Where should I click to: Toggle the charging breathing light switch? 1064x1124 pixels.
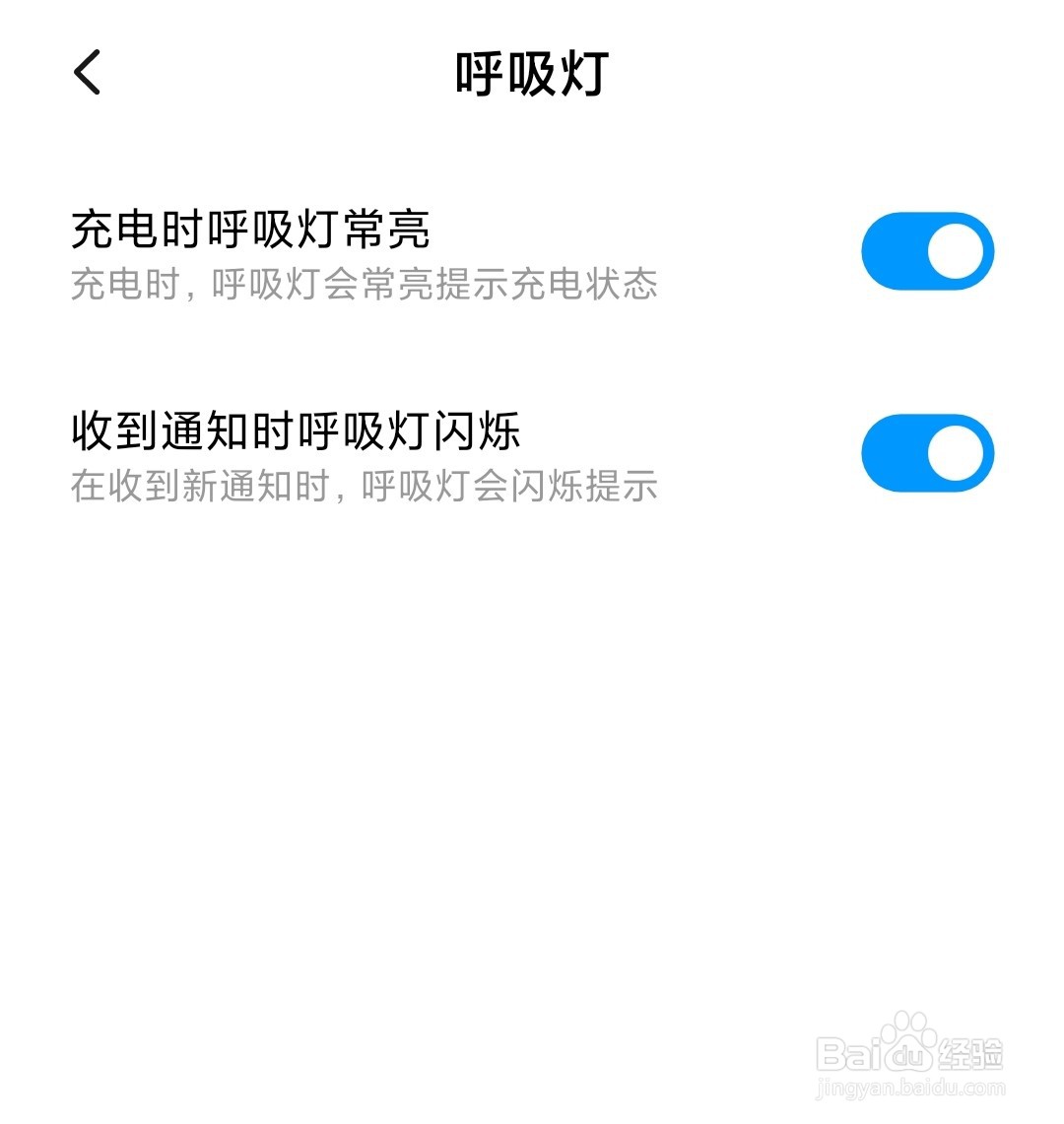(x=924, y=251)
